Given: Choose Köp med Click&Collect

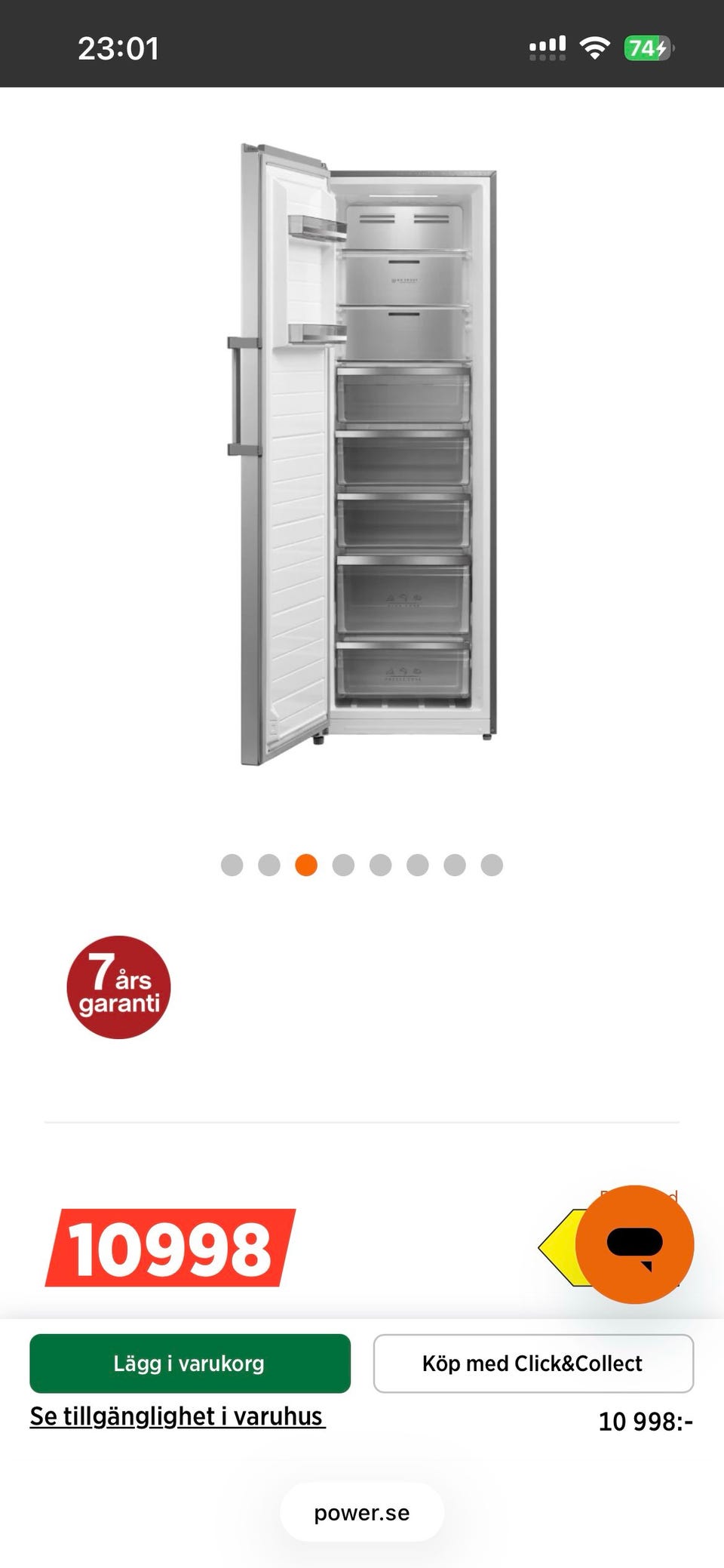Looking at the screenshot, I should [533, 1363].
